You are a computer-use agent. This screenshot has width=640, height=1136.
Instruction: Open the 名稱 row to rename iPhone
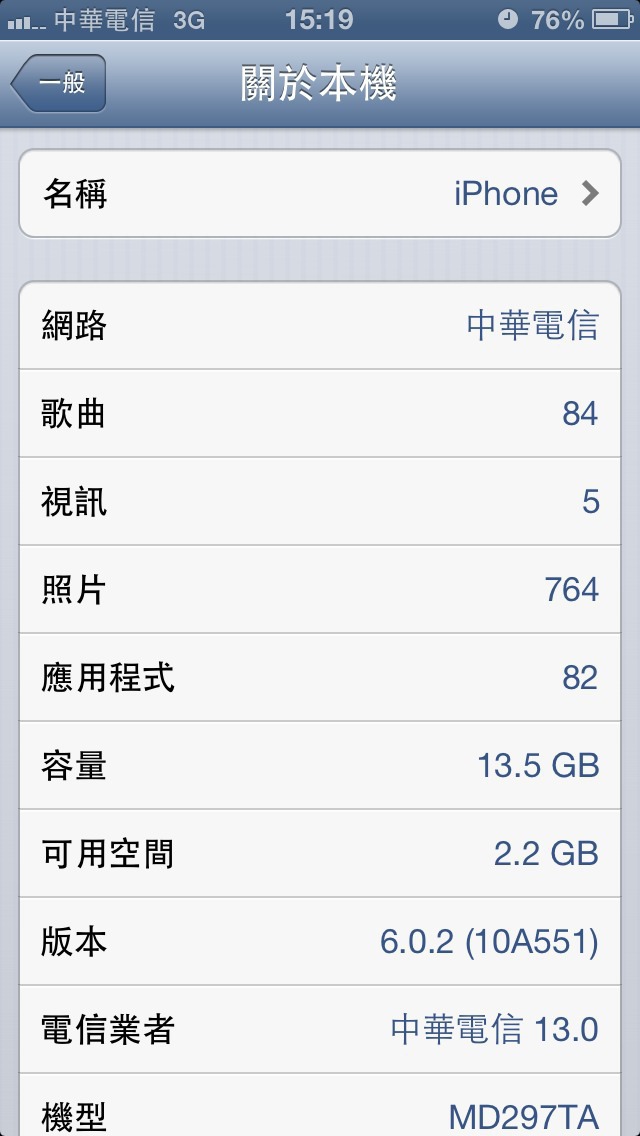[320, 194]
